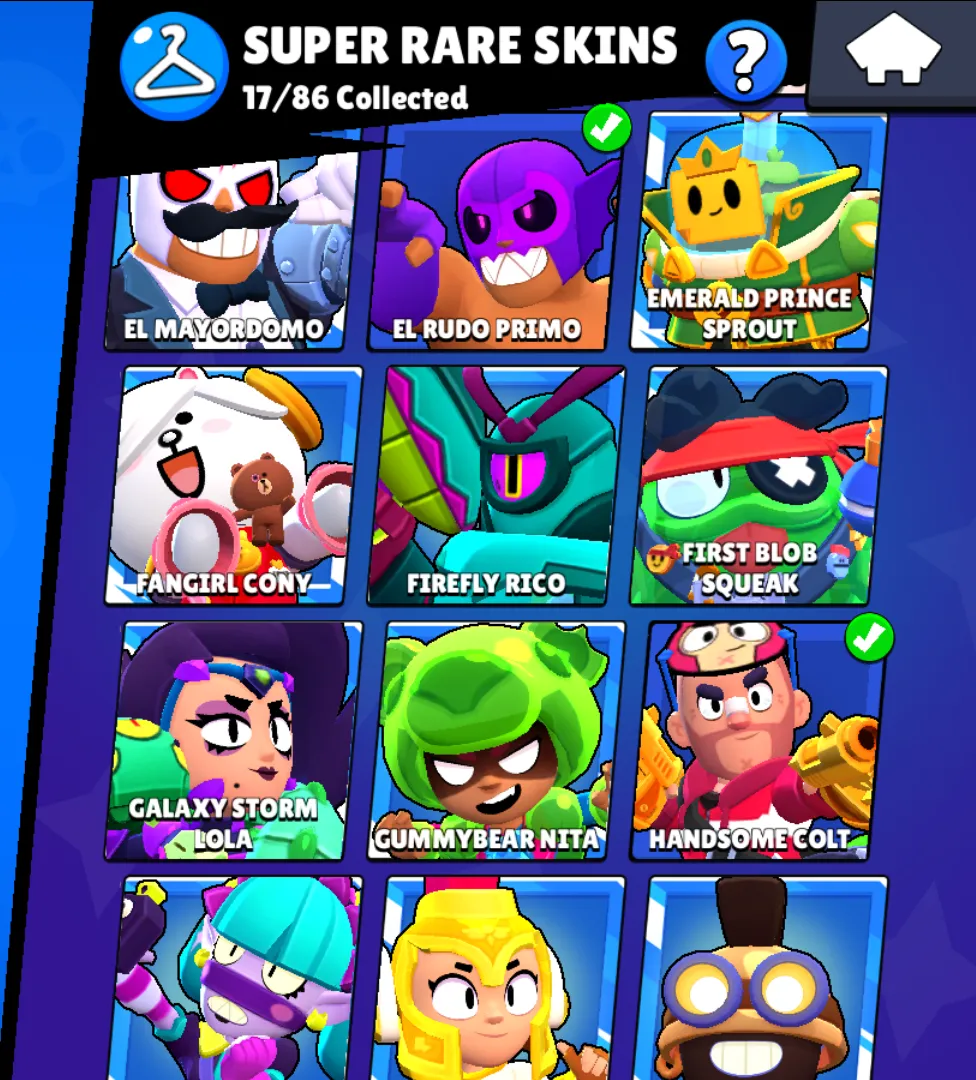Tap the Gummybear Nita skin card

[x=494, y=740]
